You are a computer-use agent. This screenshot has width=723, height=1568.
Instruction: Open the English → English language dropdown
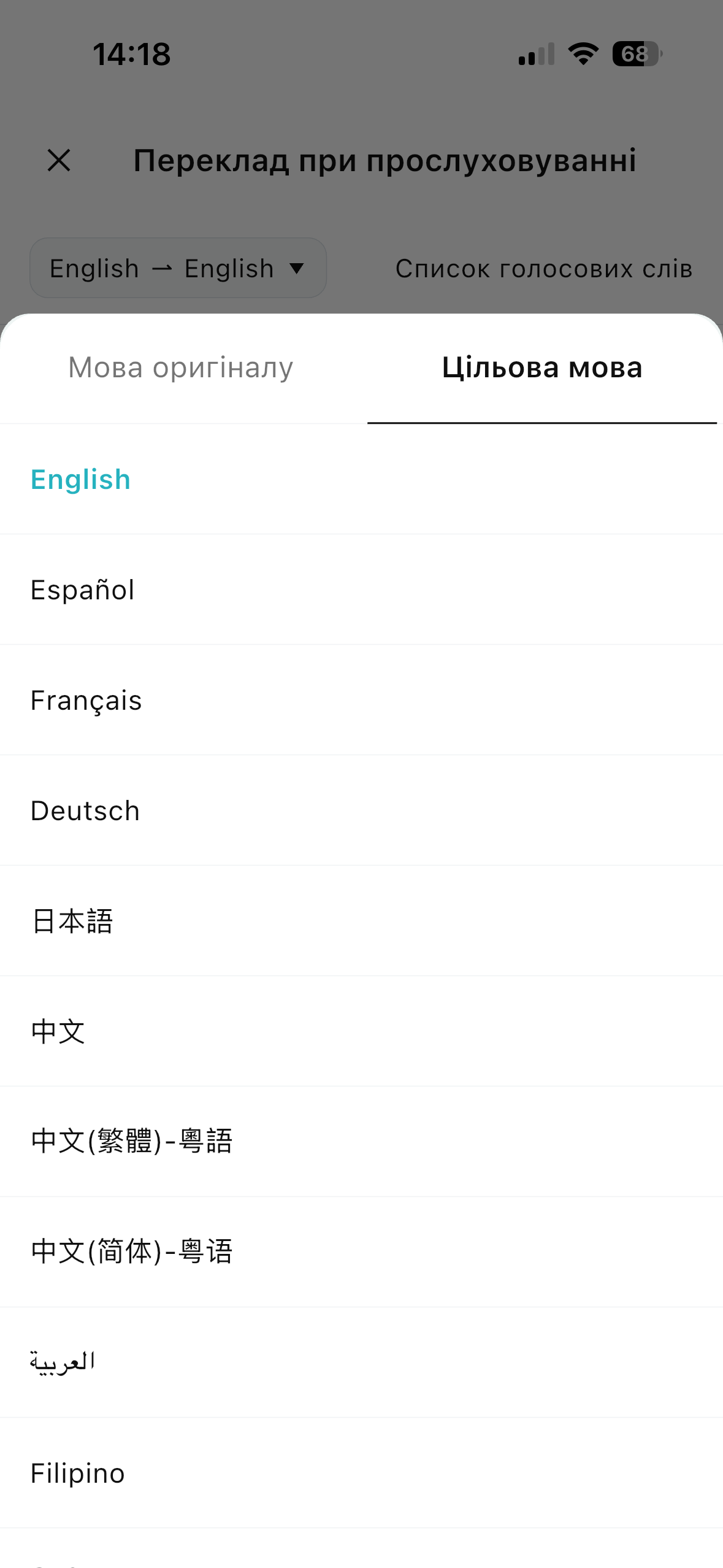point(178,268)
